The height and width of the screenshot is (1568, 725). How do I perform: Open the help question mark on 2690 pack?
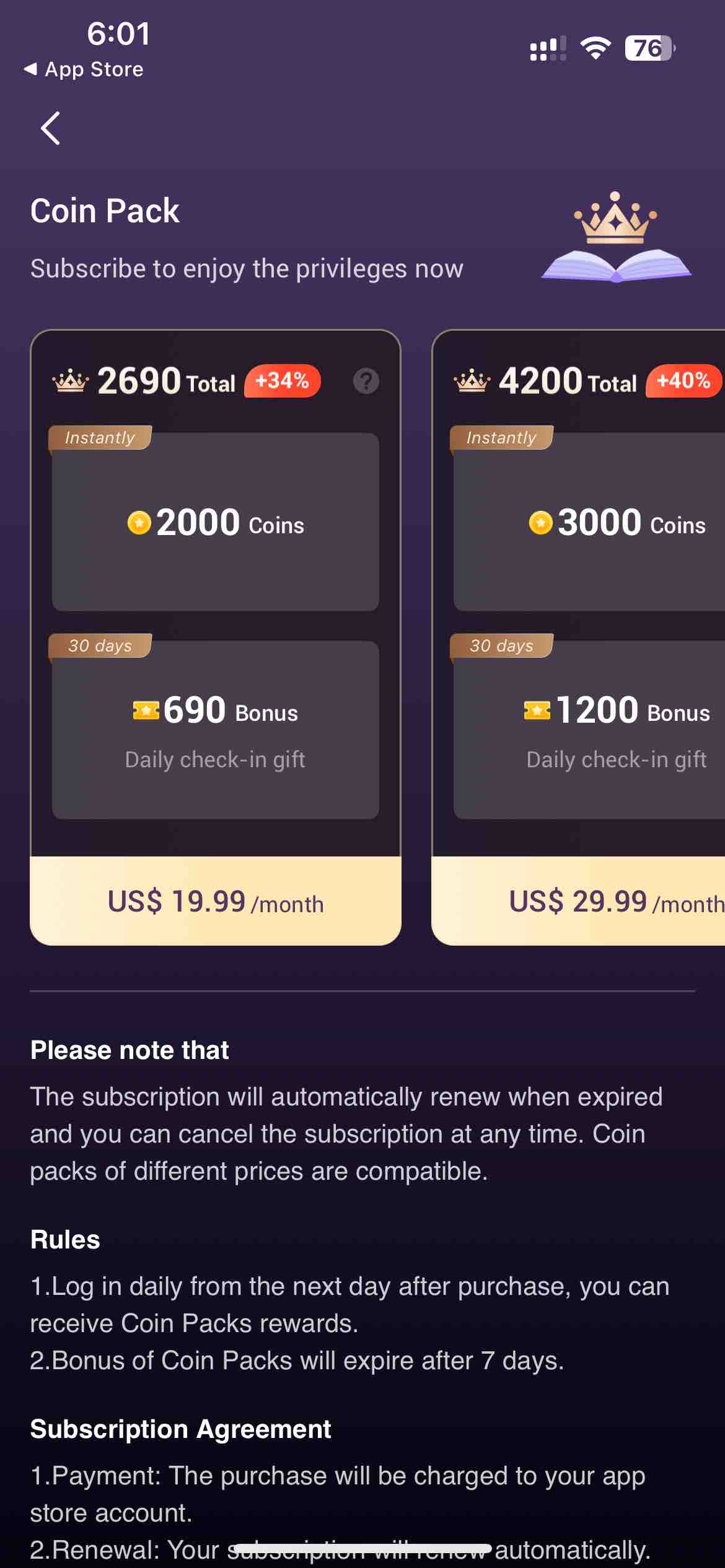tap(366, 381)
